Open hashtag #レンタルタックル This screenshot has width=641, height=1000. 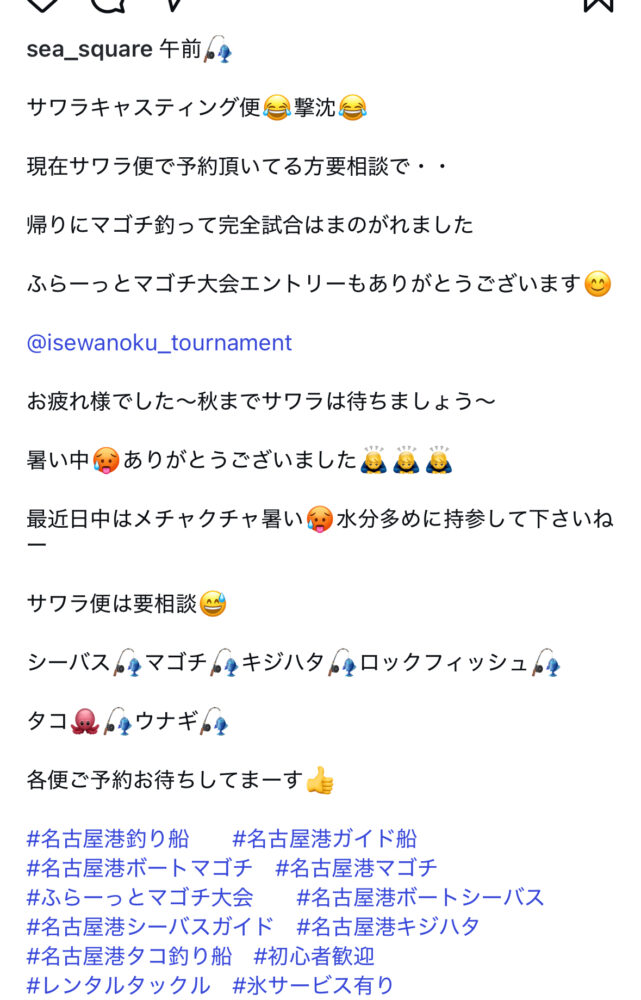pyautogui.click(x=118, y=985)
